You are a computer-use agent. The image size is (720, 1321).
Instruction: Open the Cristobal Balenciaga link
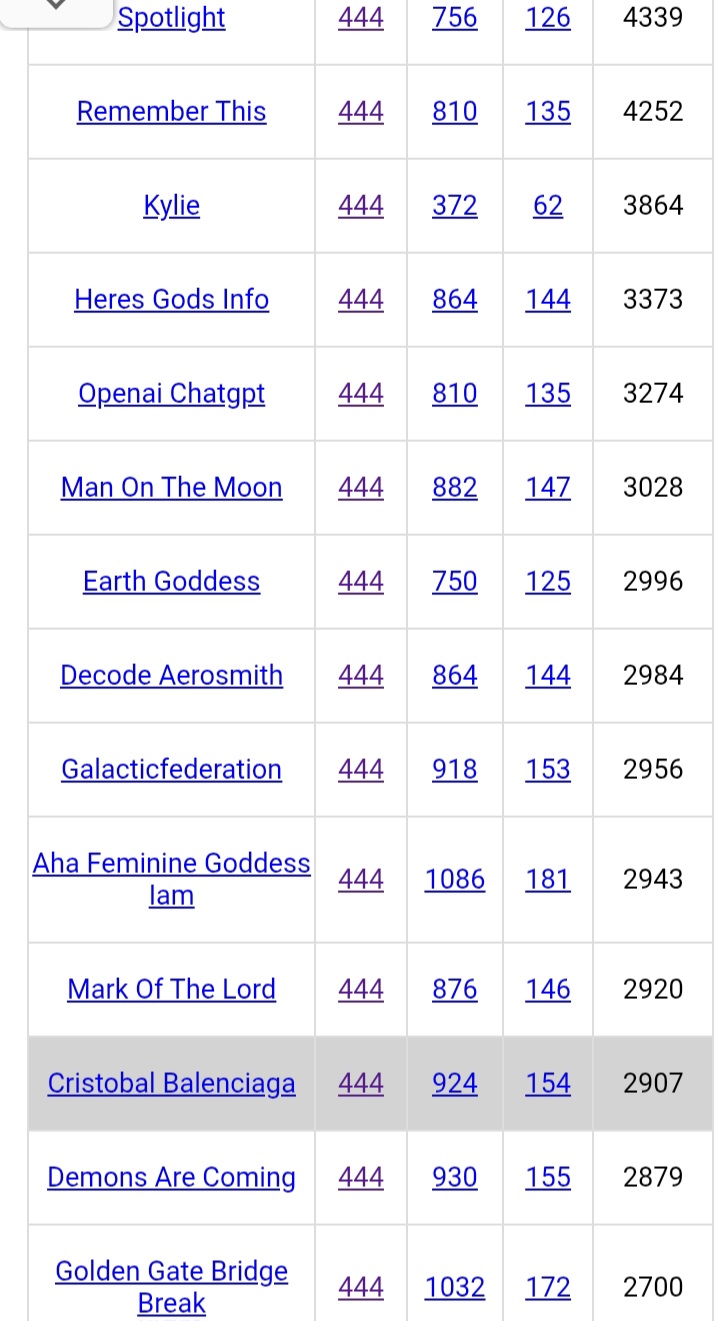click(171, 1083)
